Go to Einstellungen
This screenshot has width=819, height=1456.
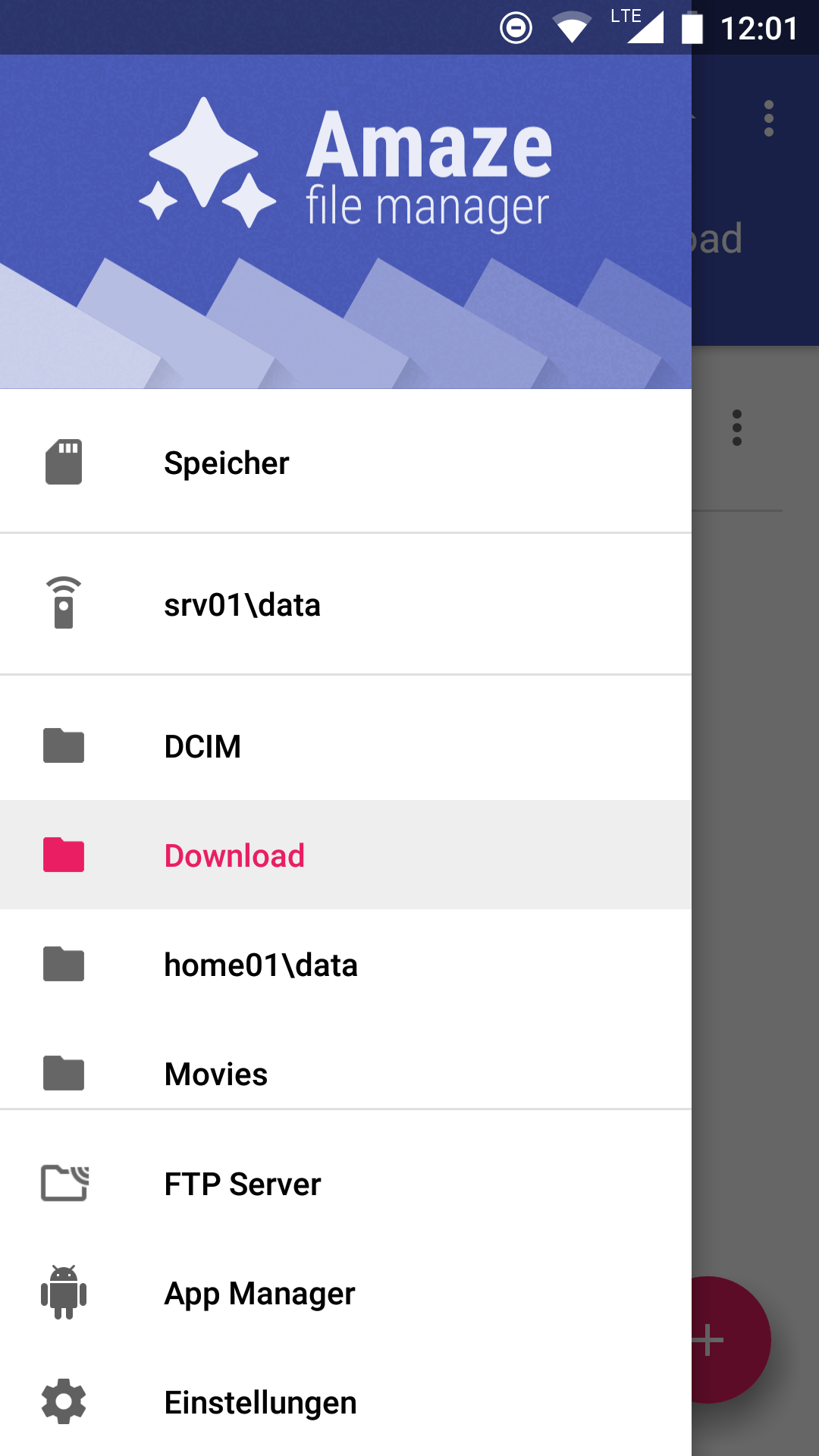[x=260, y=1403]
